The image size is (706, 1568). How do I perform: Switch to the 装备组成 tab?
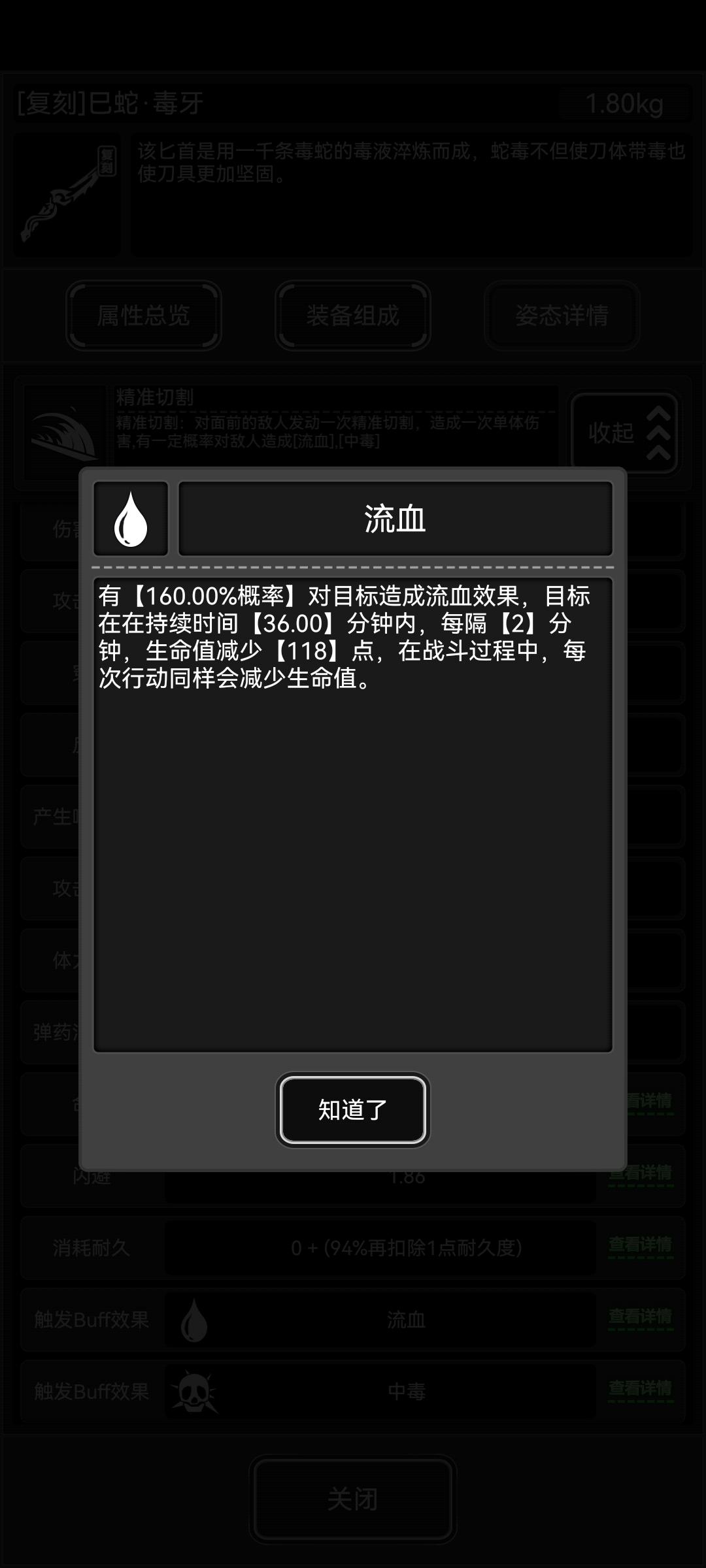[353, 316]
